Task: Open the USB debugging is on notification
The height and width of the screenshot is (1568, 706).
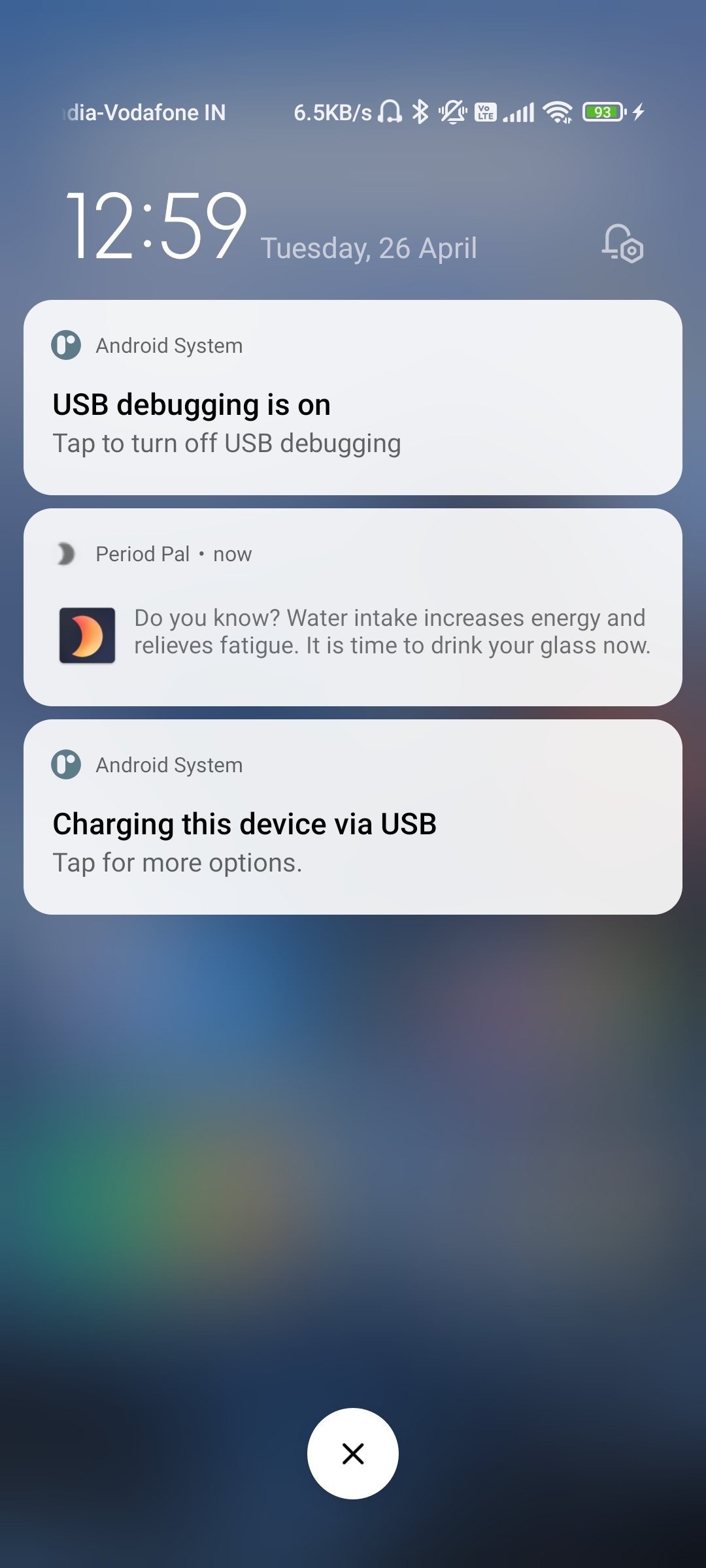Action: [x=353, y=397]
